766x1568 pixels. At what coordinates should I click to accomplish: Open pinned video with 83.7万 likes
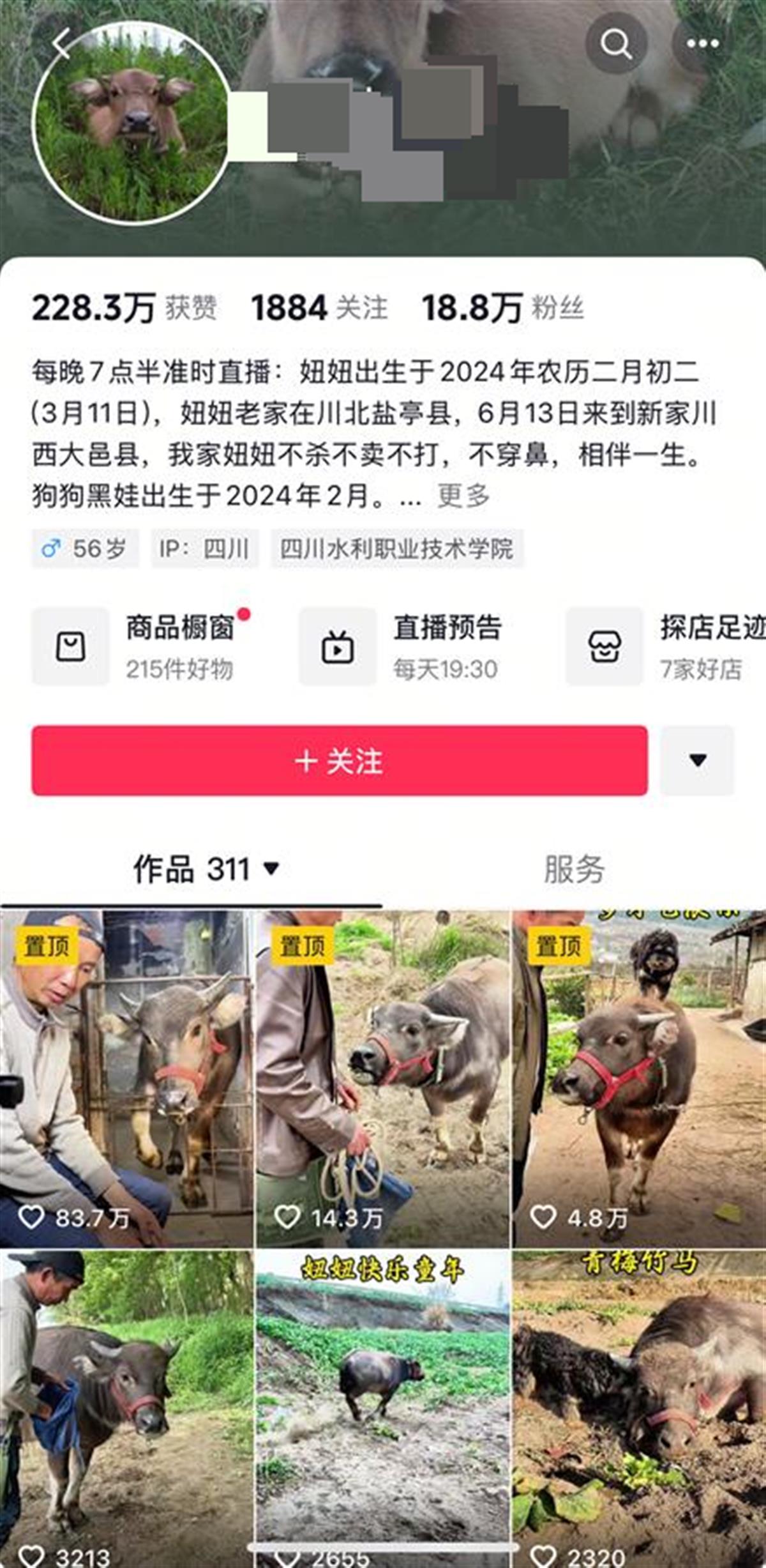pyautogui.click(x=126, y=1079)
